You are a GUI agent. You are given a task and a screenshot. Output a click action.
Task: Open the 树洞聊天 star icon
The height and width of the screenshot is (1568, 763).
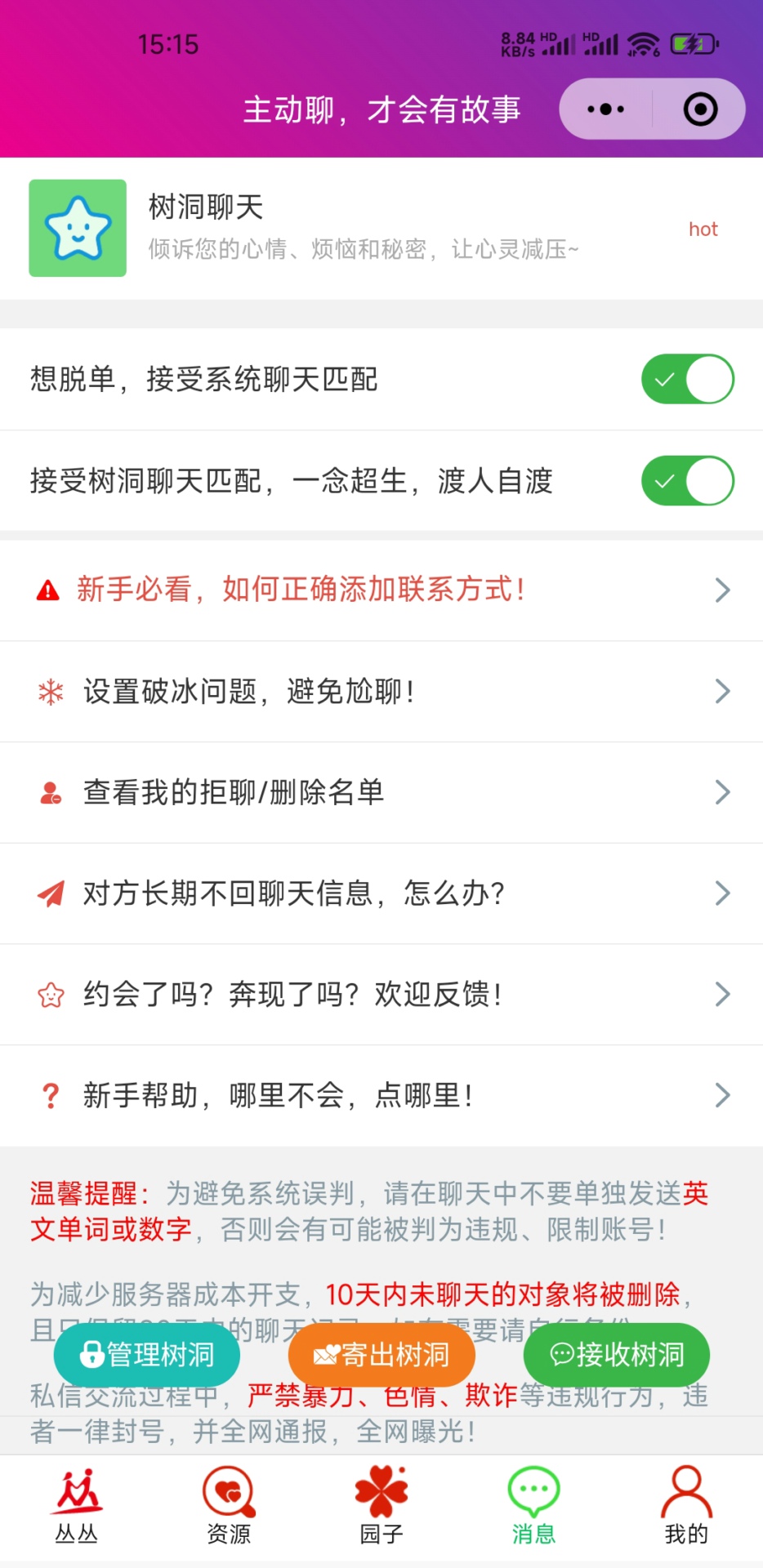click(78, 228)
